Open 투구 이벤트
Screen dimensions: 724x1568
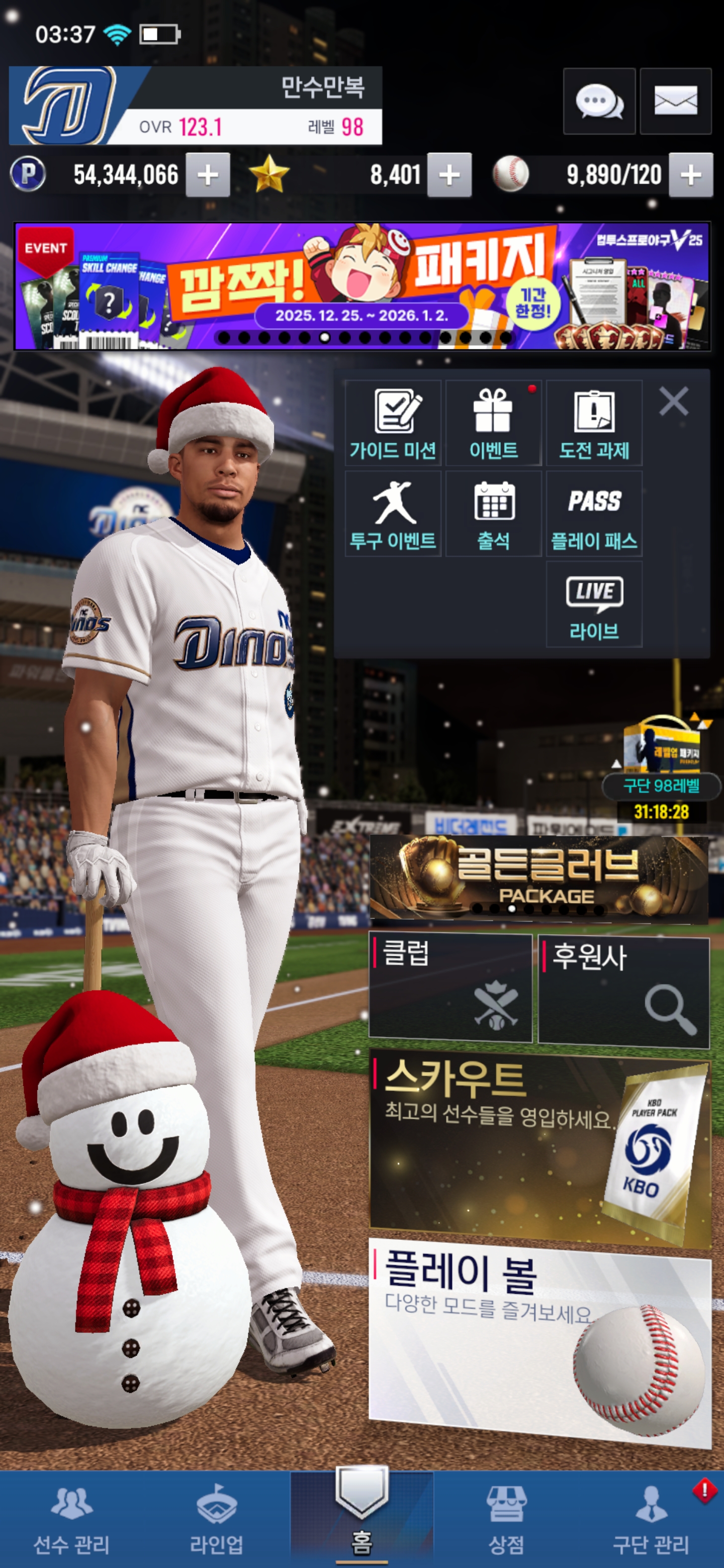393,514
